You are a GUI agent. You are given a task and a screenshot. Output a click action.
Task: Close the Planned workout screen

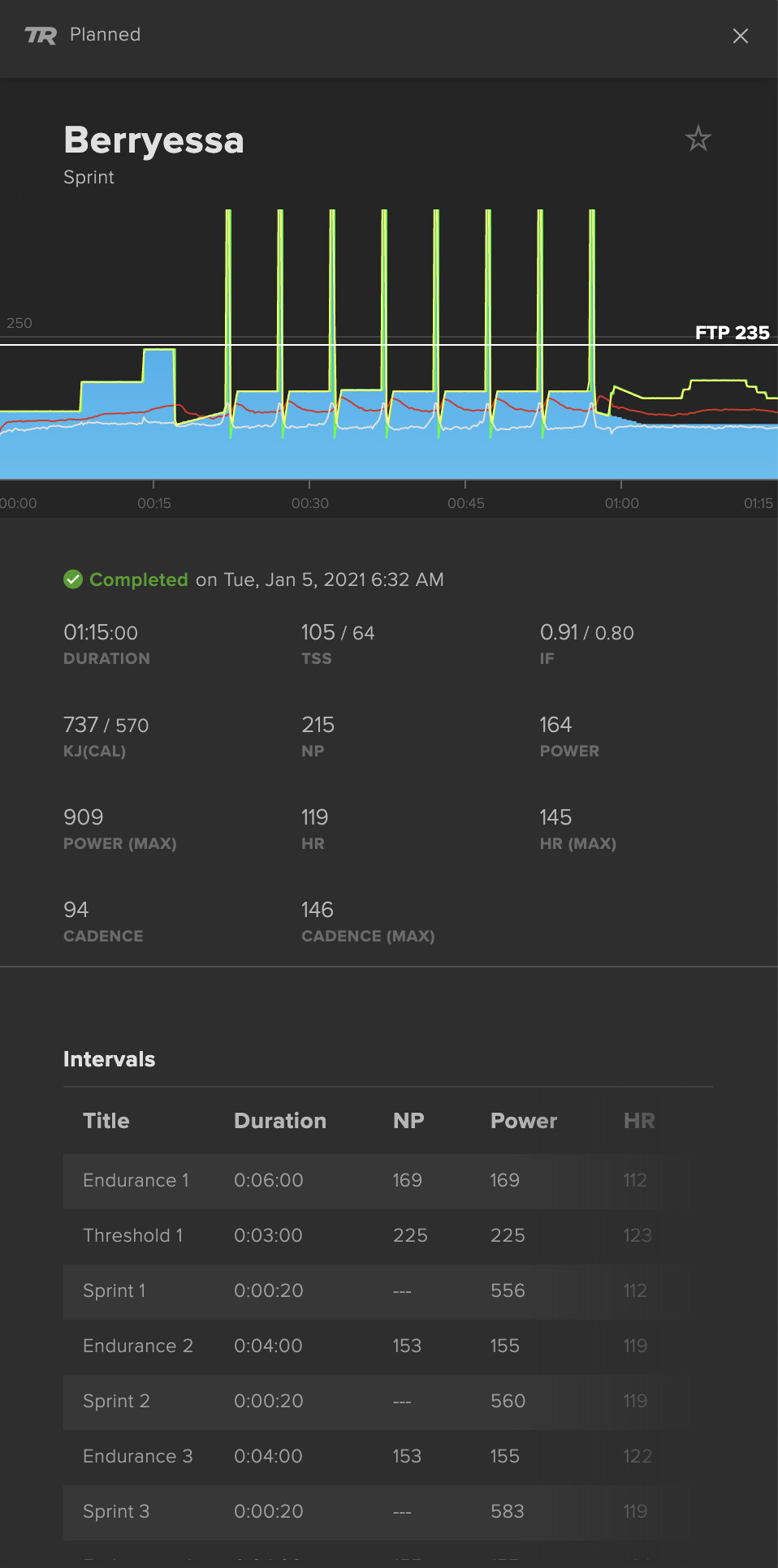coord(740,36)
